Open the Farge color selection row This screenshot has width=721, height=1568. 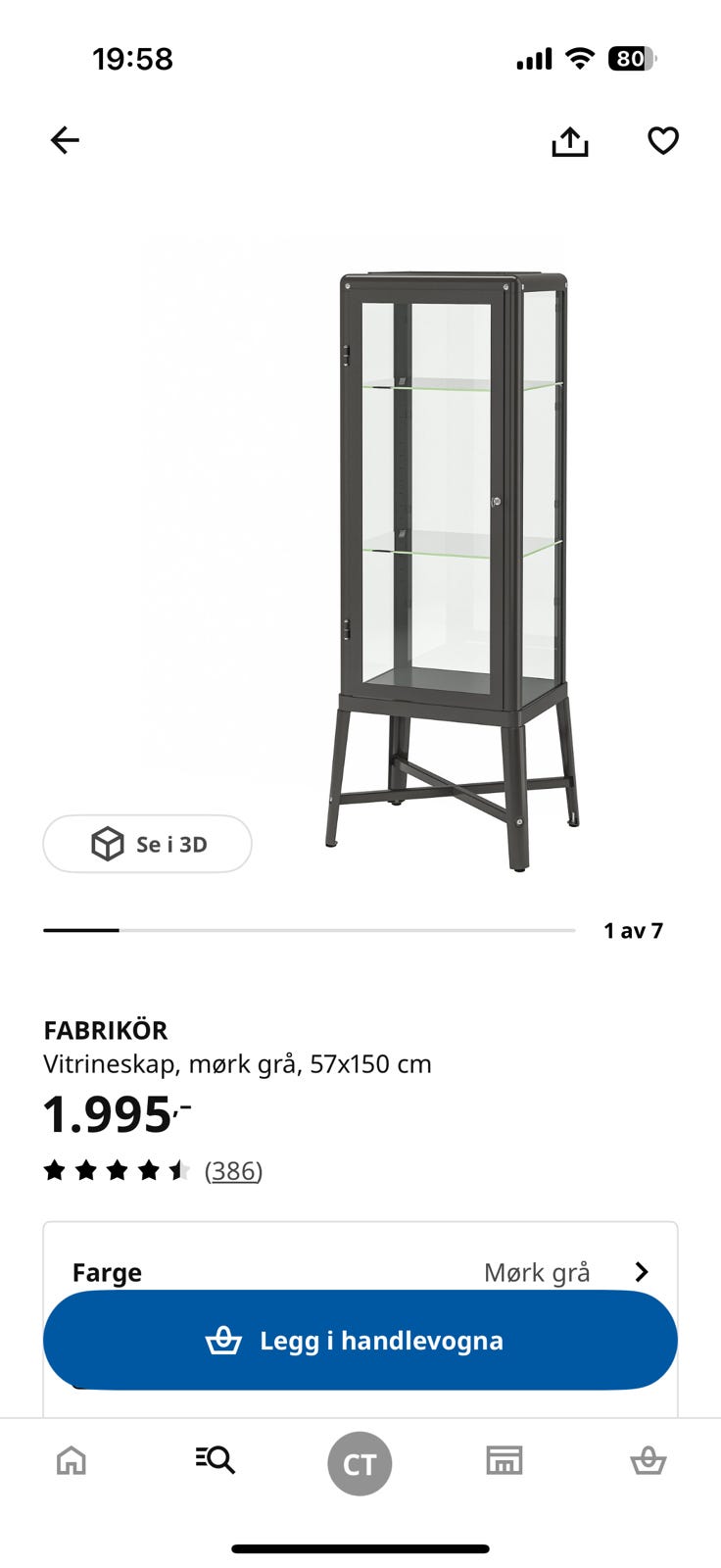coord(360,1272)
